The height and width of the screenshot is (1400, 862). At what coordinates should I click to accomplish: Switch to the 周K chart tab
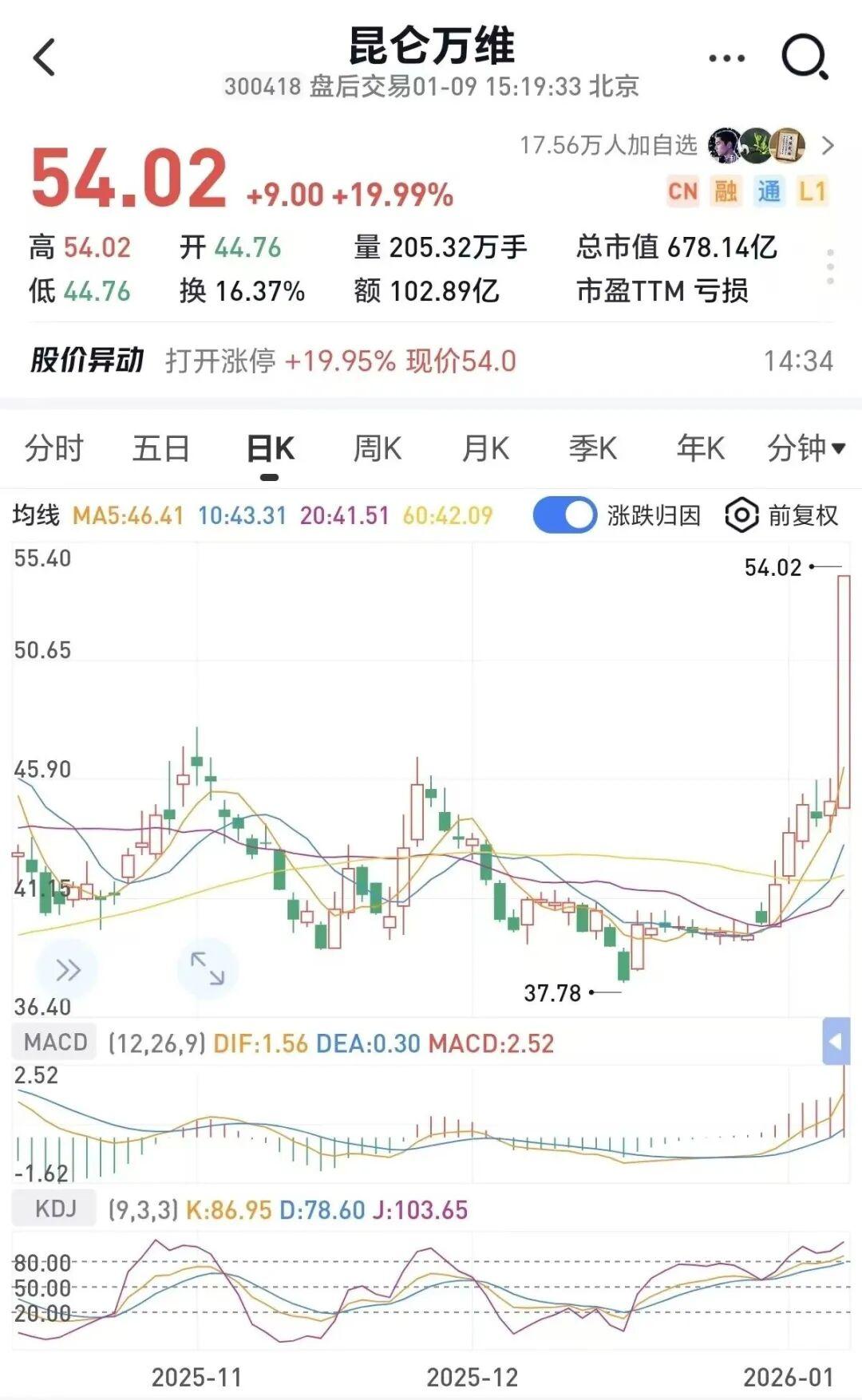(377, 448)
